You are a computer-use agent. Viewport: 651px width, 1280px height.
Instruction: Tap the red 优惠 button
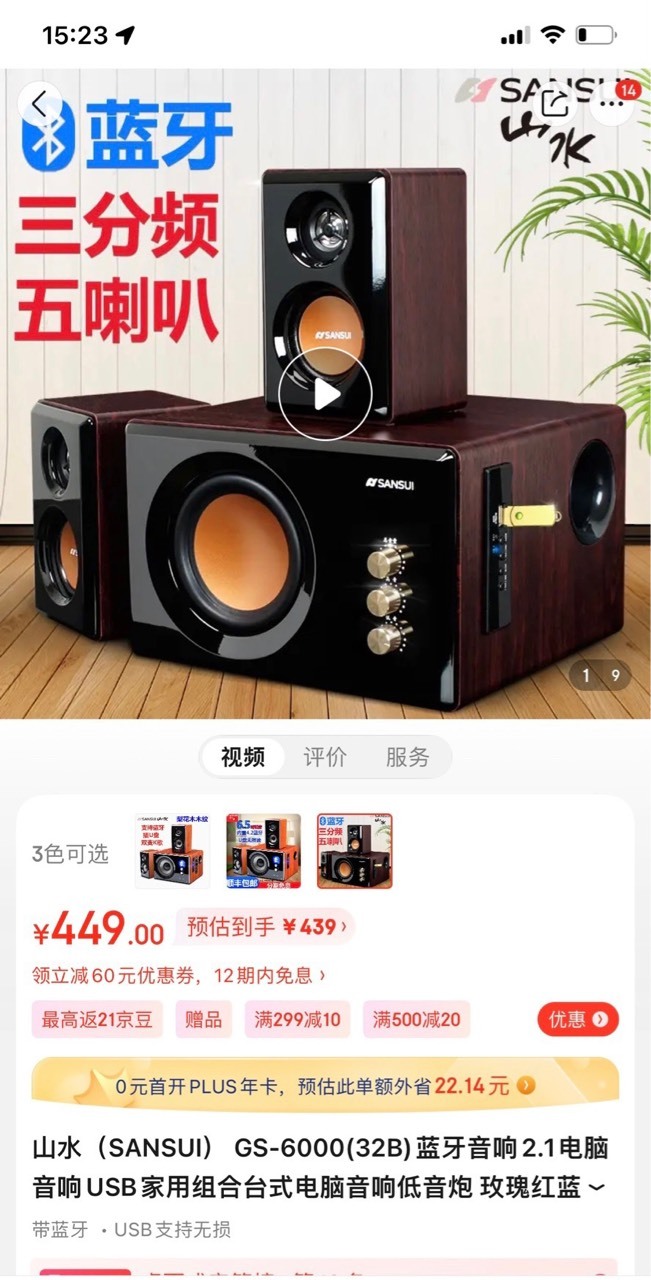578,1019
